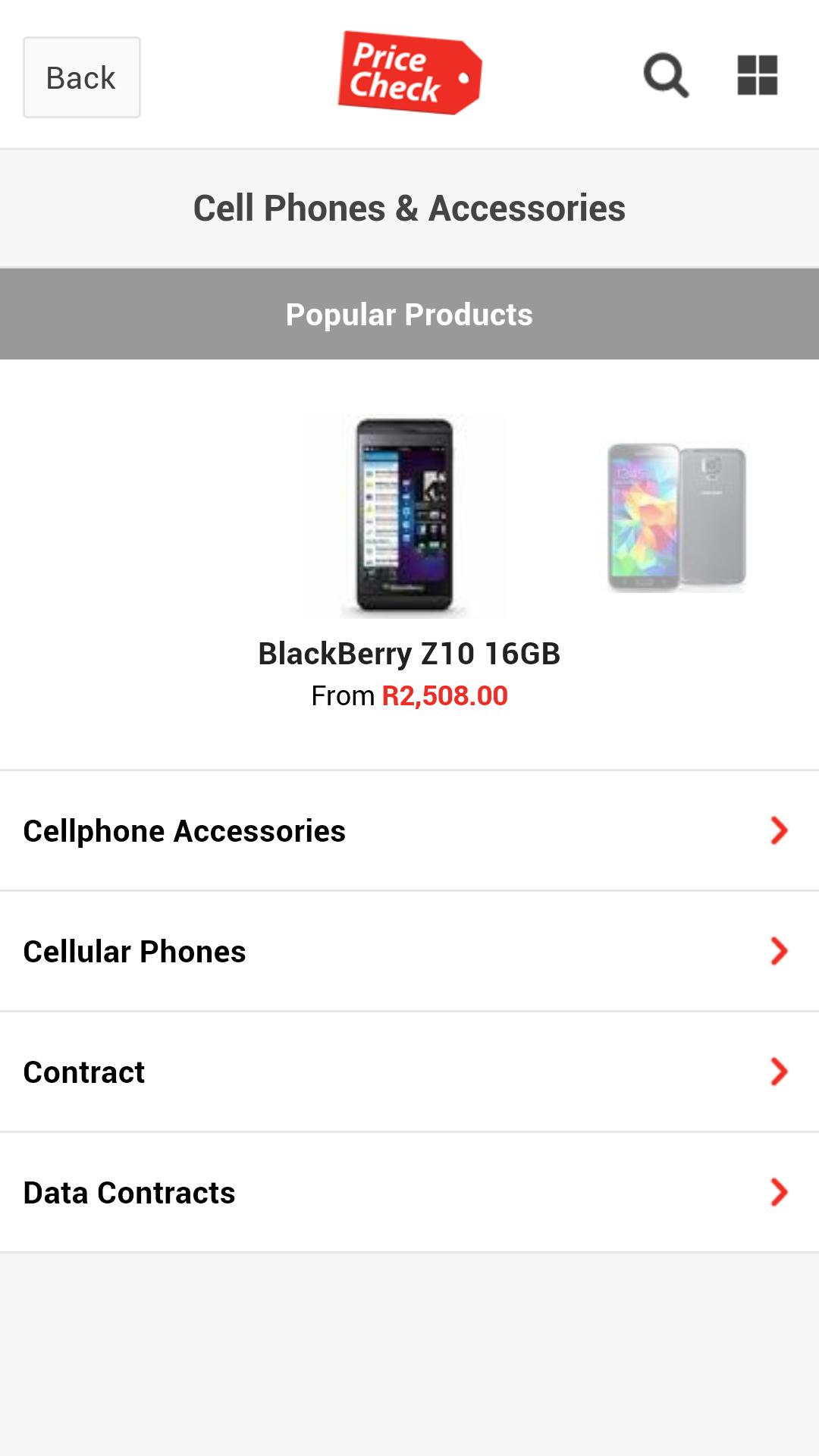Open BlackBerry Z10 16GB product page
819x1456 pixels.
(409, 653)
